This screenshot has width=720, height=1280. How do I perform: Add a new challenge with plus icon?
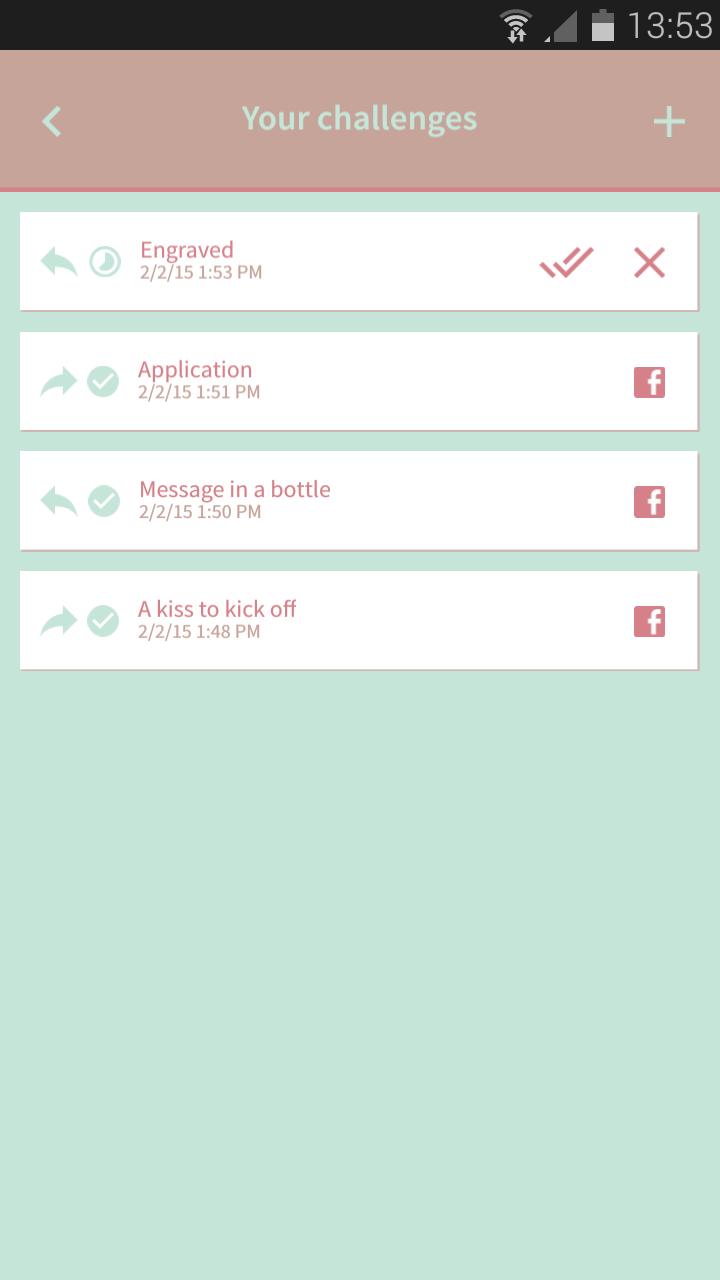669,122
